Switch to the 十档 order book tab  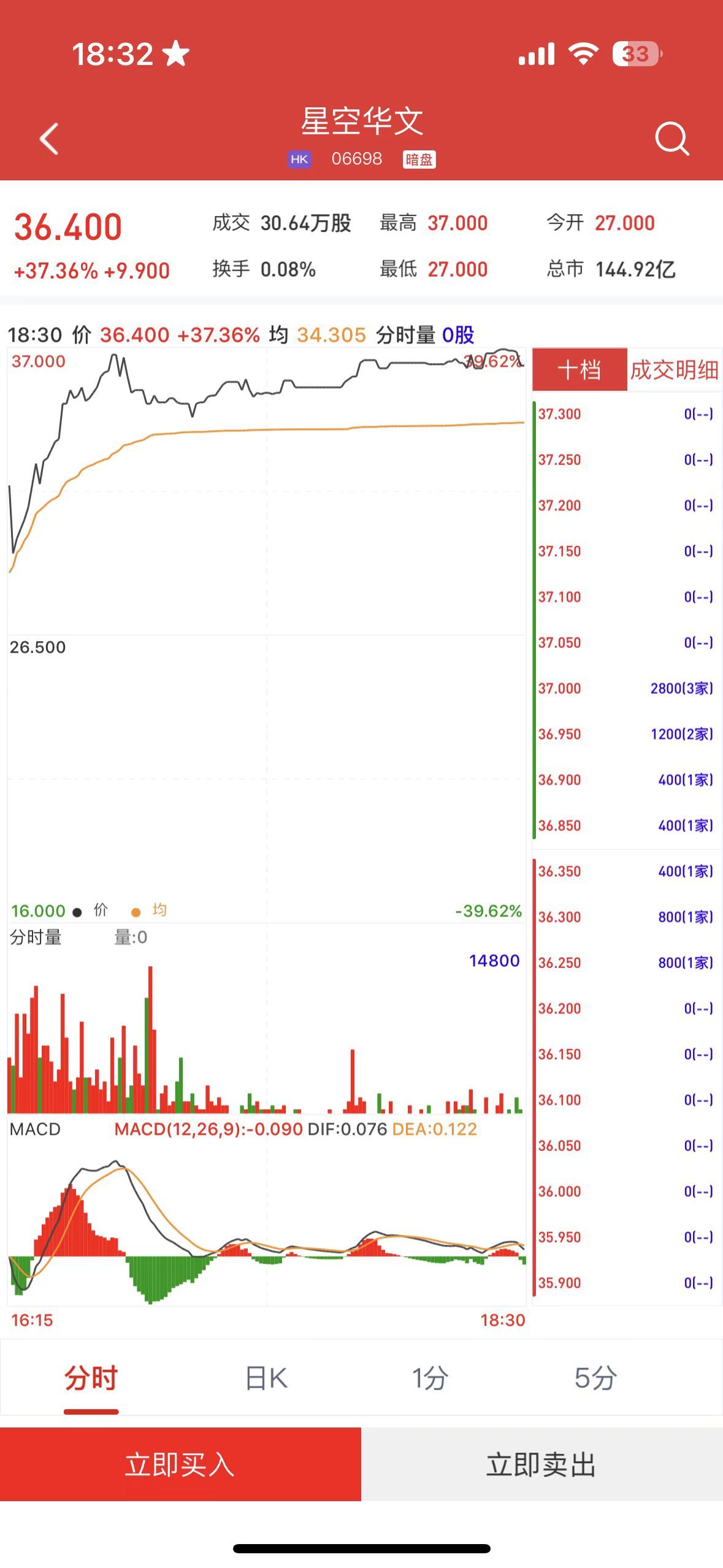[x=580, y=370]
